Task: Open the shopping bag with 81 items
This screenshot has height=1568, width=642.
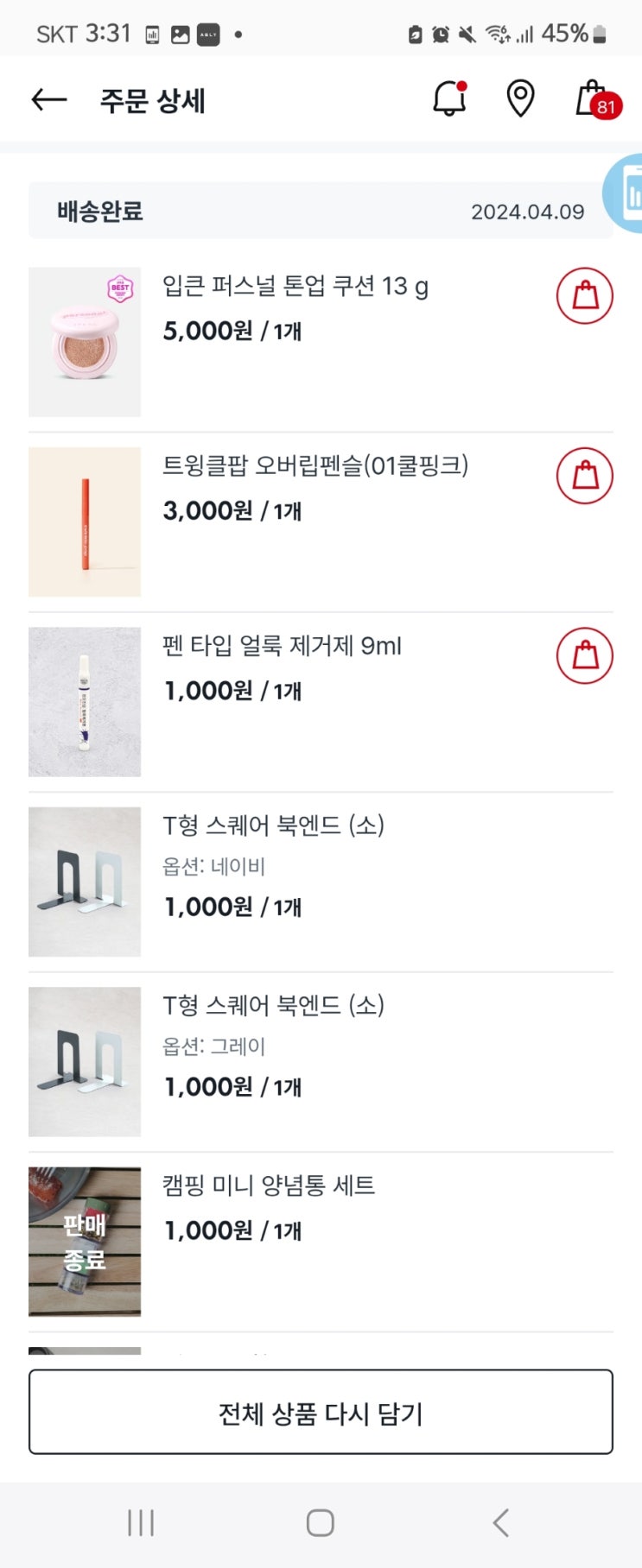Action: coord(595,99)
